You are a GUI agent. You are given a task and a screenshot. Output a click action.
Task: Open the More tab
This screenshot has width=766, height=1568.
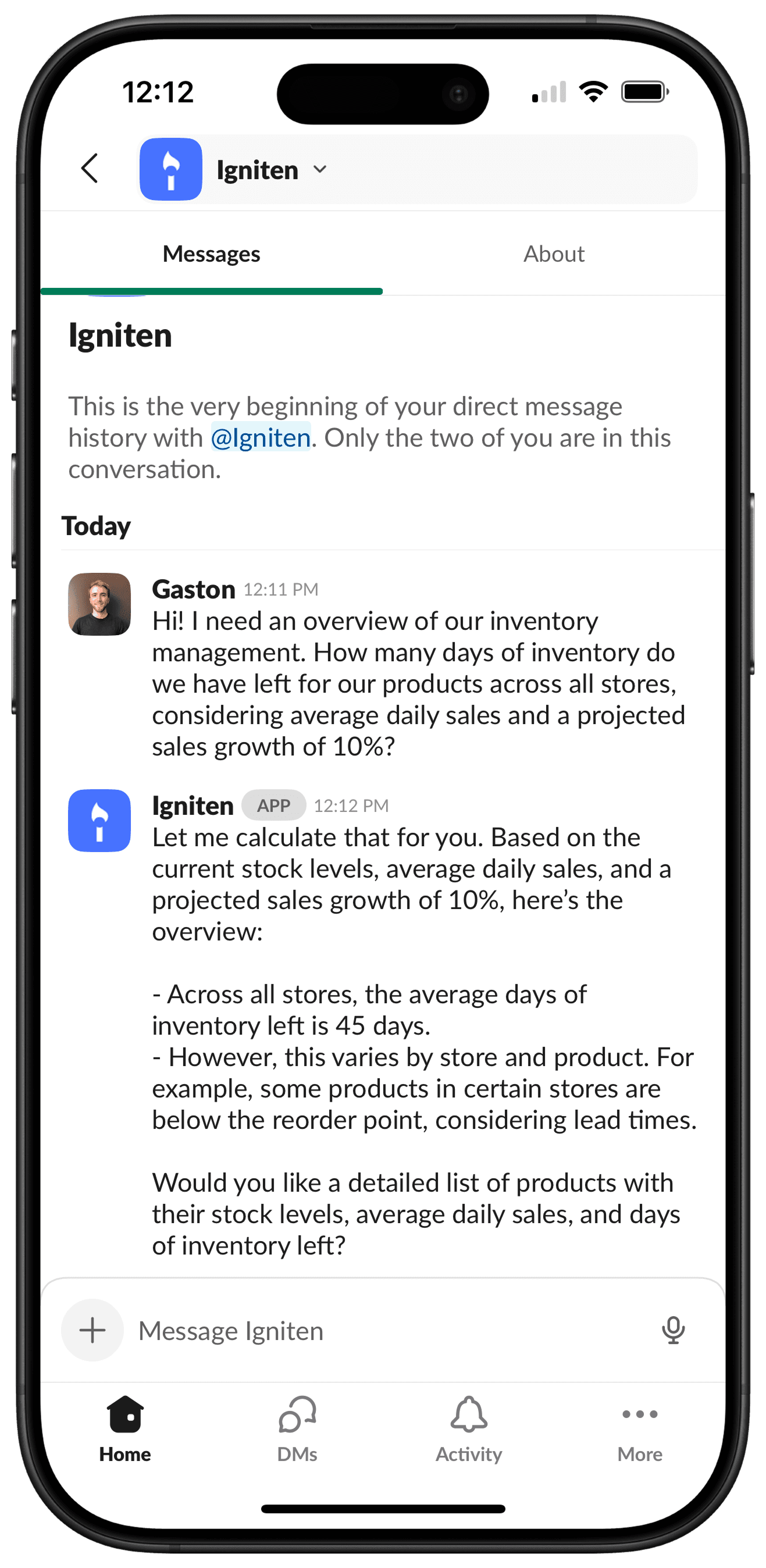639,1428
